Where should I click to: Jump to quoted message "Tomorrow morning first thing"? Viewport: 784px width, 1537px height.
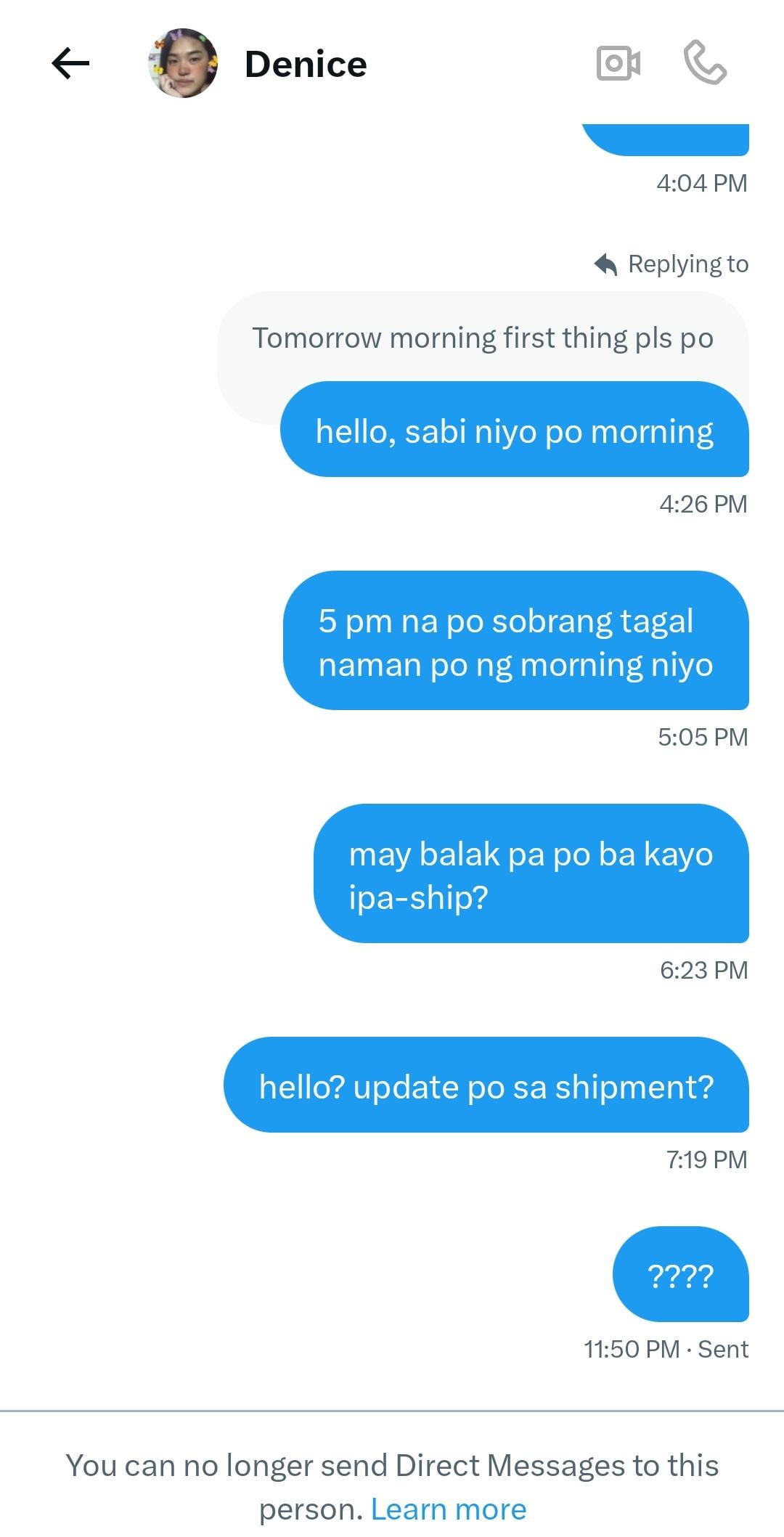(x=482, y=338)
